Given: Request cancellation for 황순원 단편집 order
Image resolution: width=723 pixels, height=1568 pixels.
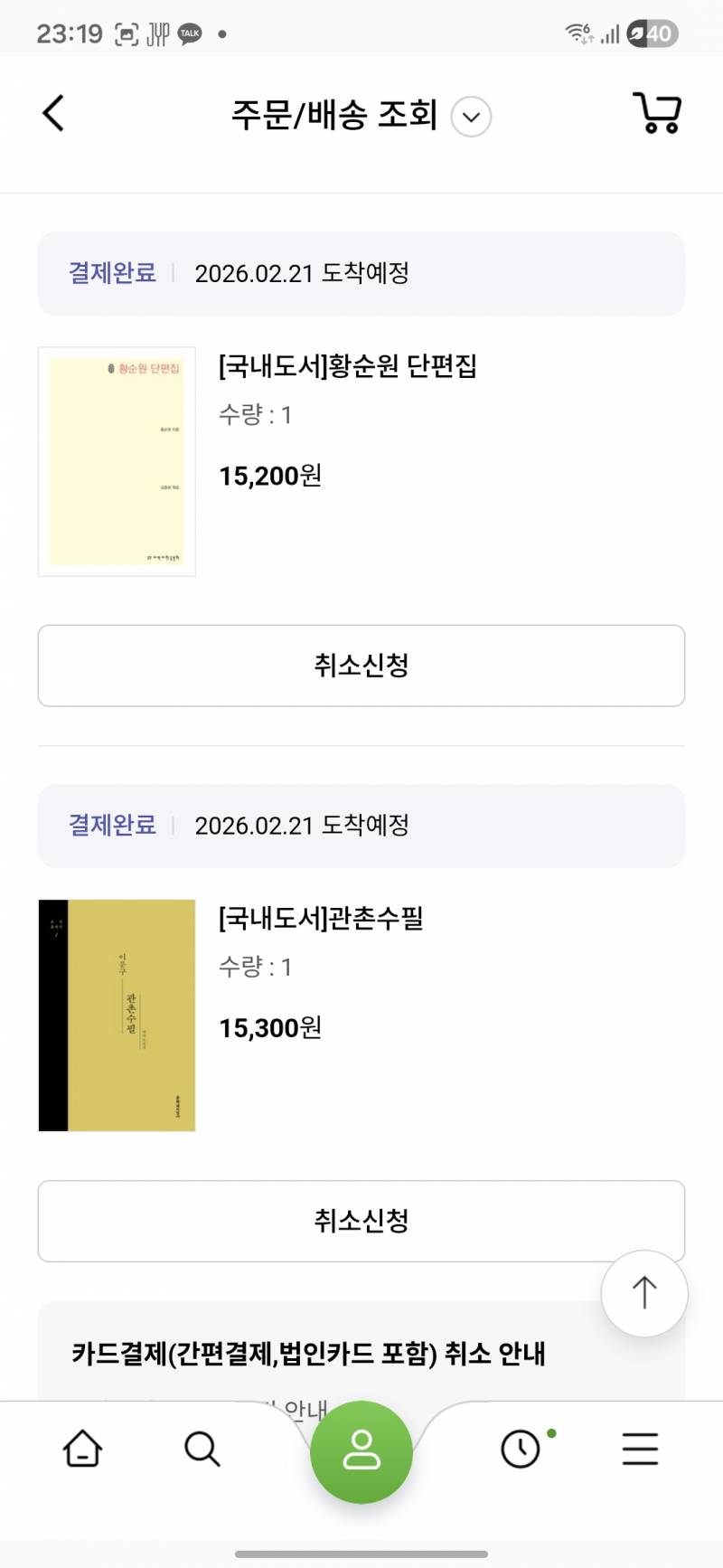Looking at the screenshot, I should [x=361, y=666].
